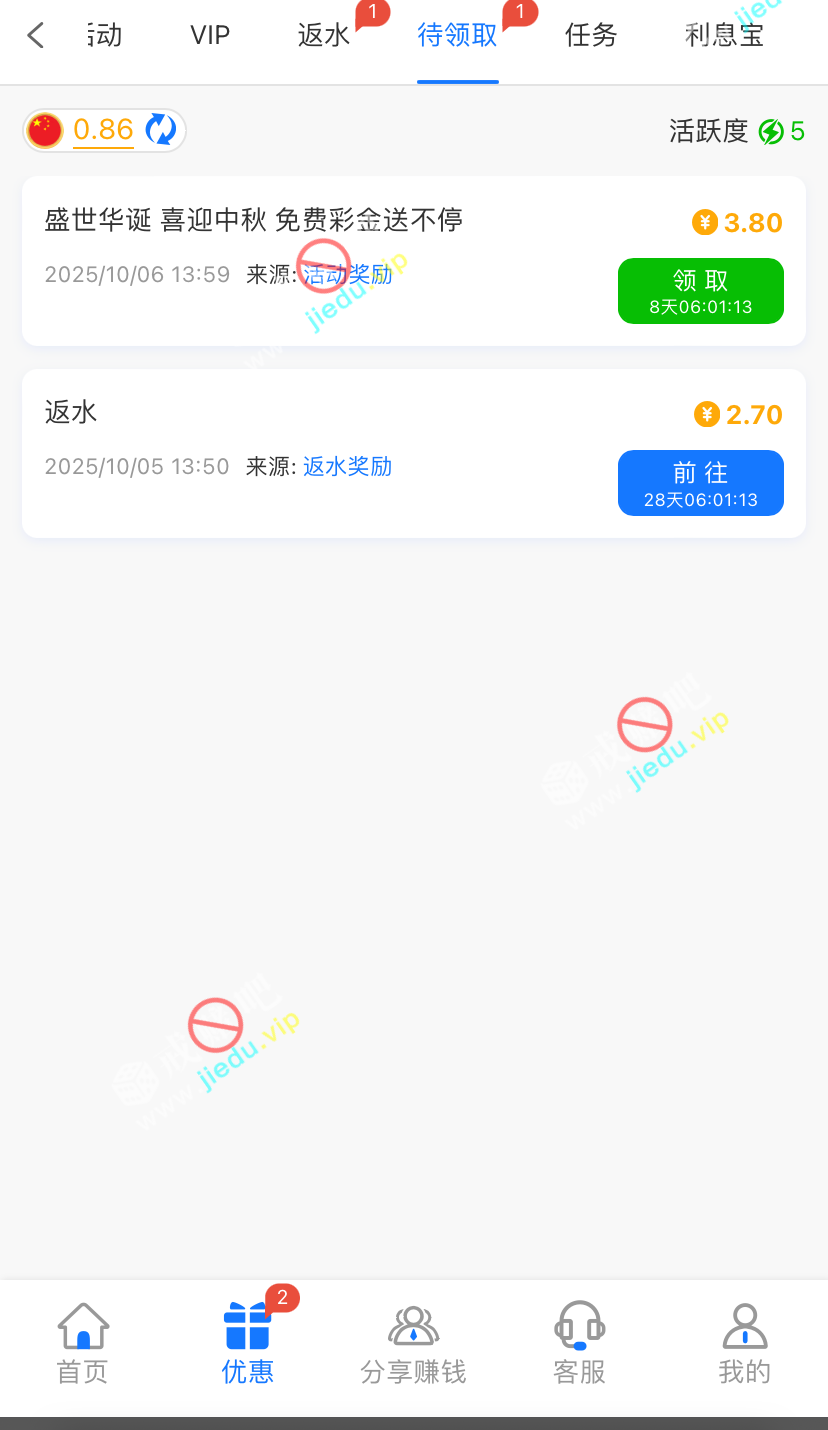Open the 优惠 bottom tab
The image size is (828, 1430).
click(x=248, y=1343)
